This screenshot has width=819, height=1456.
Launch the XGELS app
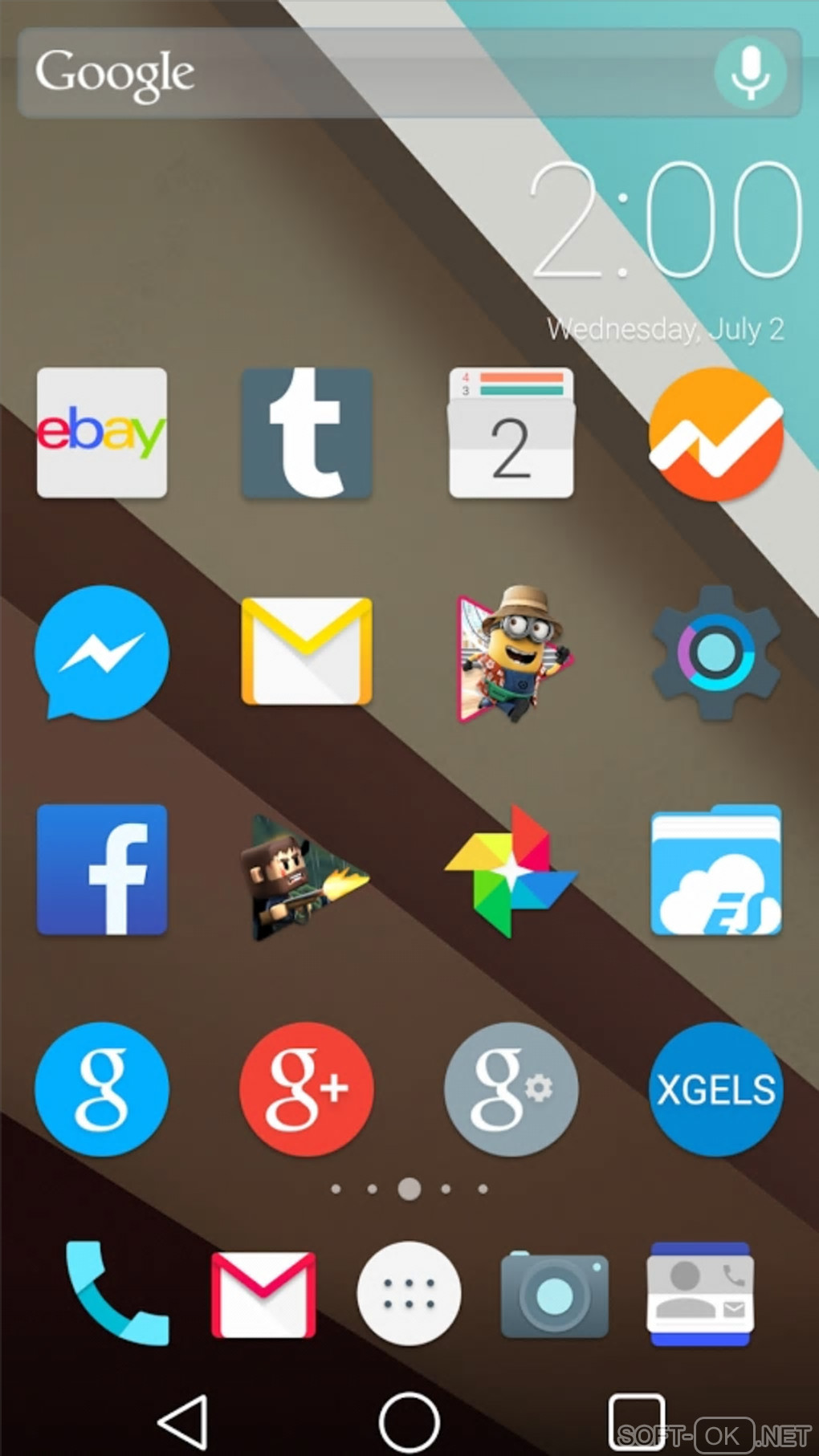[715, 1089]
